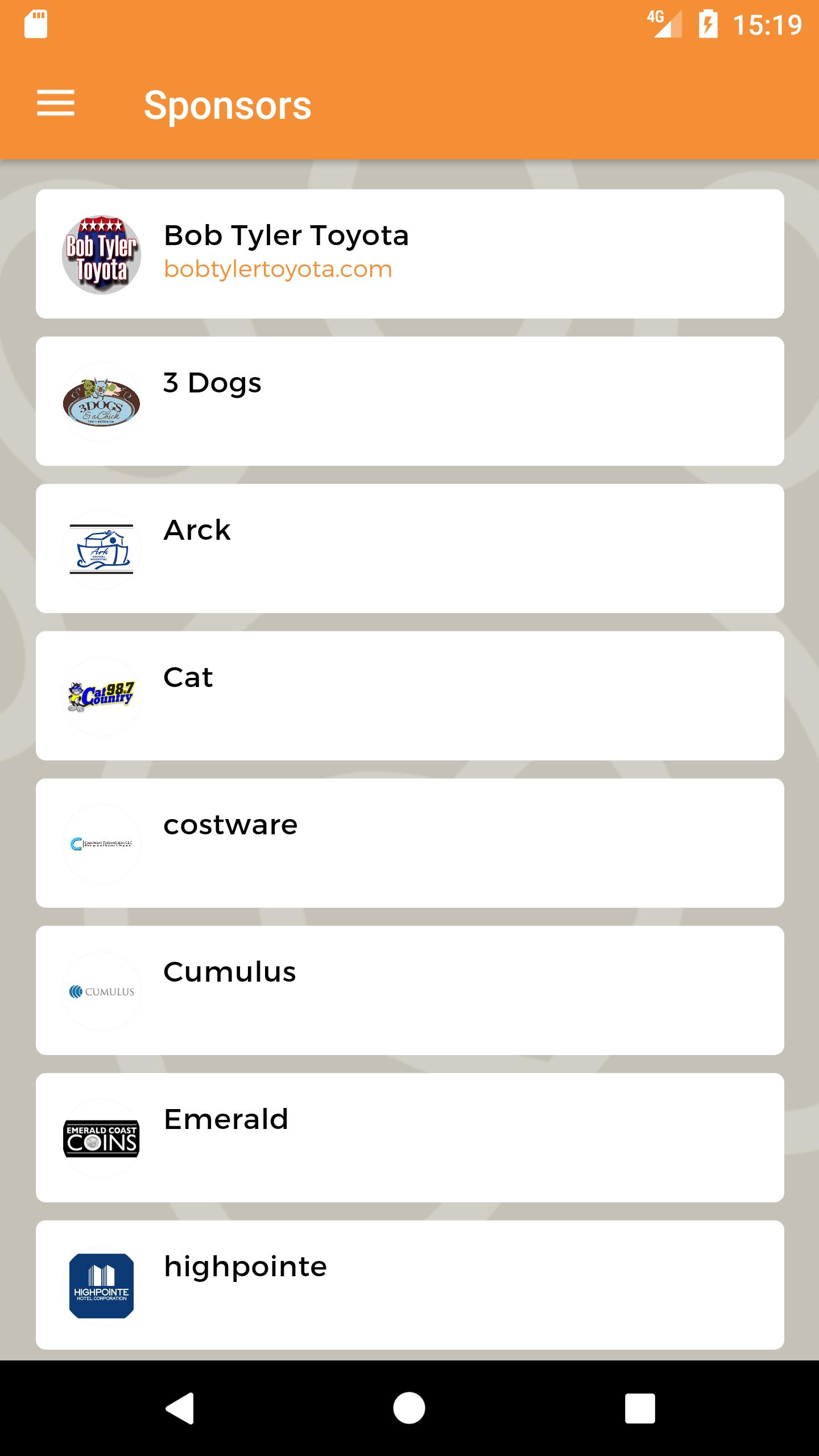Return to the home screen
819x1456 pixels.
(x=409, y=1408)
